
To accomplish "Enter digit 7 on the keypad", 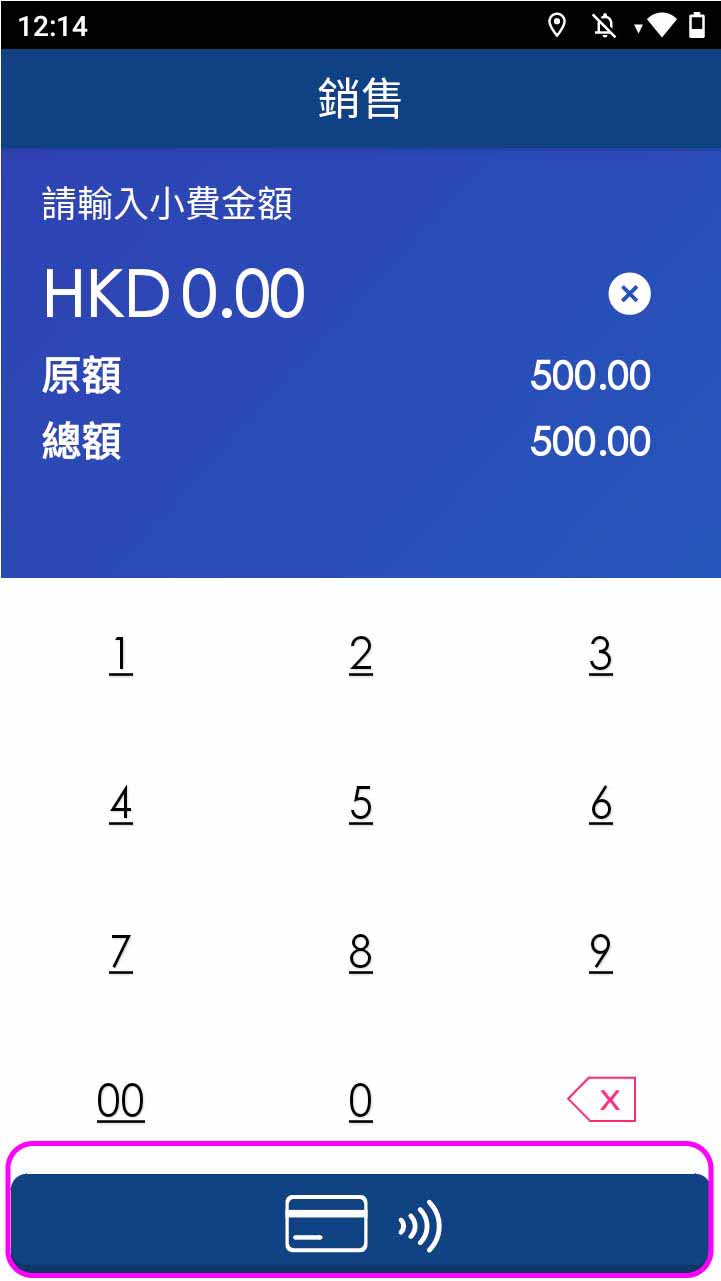I will tap(120, 952).
